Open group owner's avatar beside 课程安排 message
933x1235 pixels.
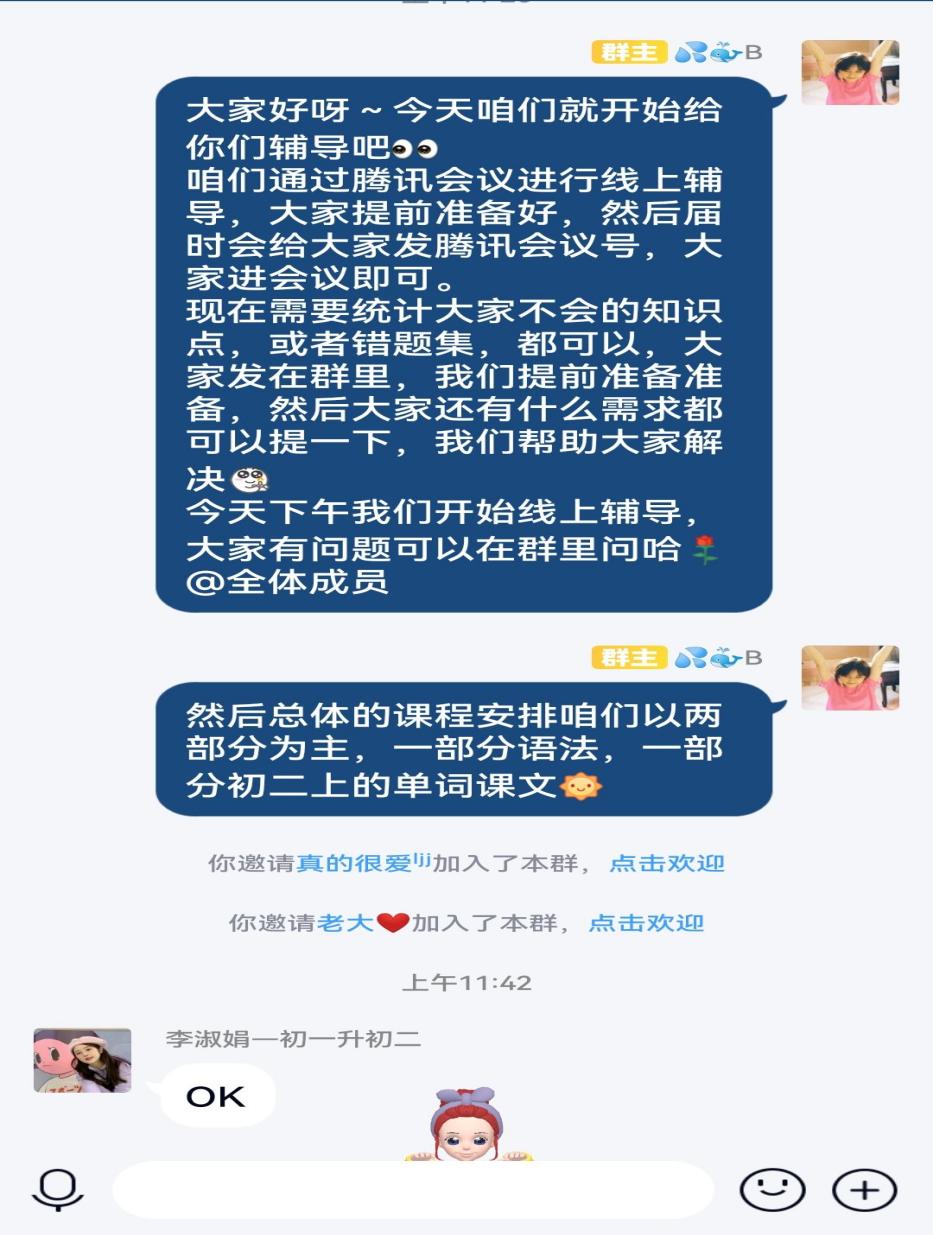(x=850, y=677)
